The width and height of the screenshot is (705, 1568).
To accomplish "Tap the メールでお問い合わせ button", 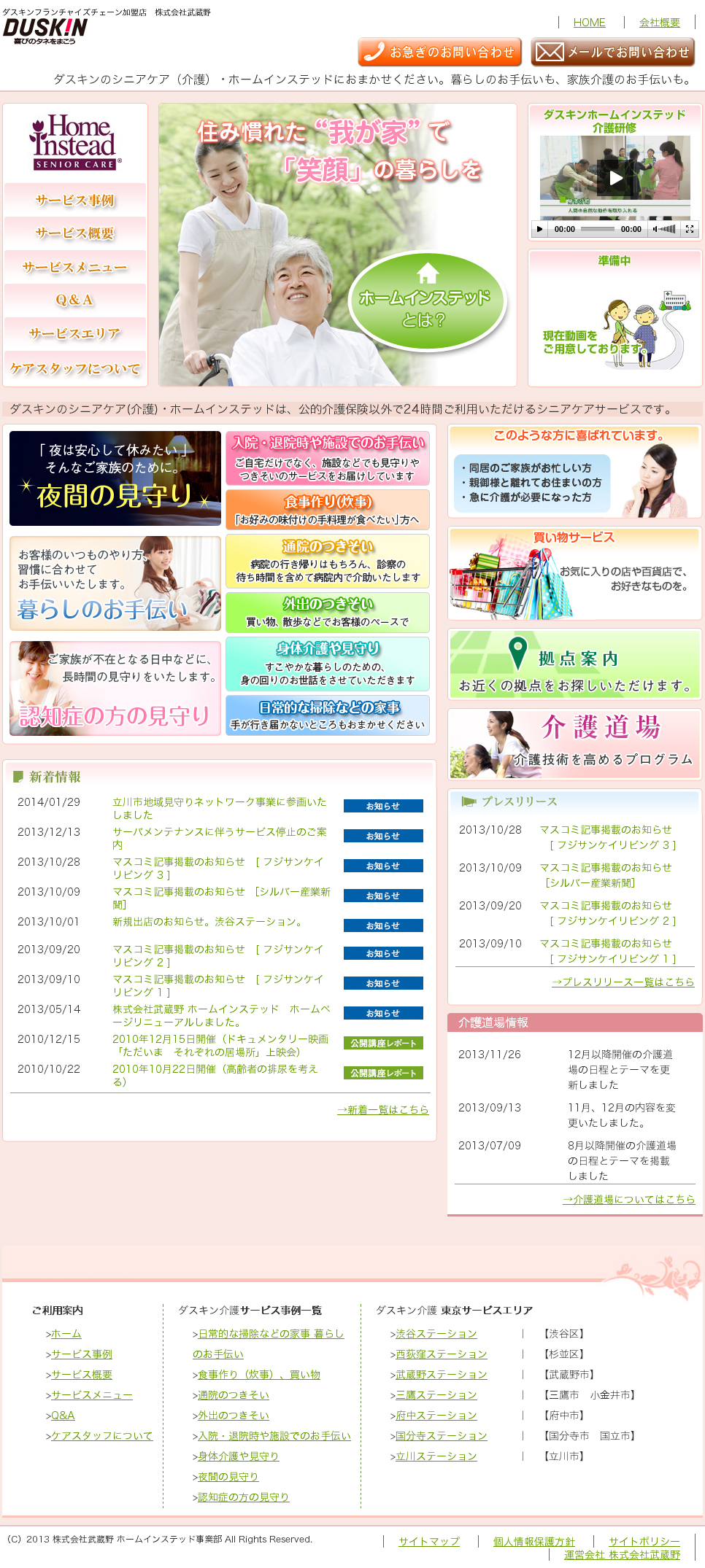I will tap(612, 52).
